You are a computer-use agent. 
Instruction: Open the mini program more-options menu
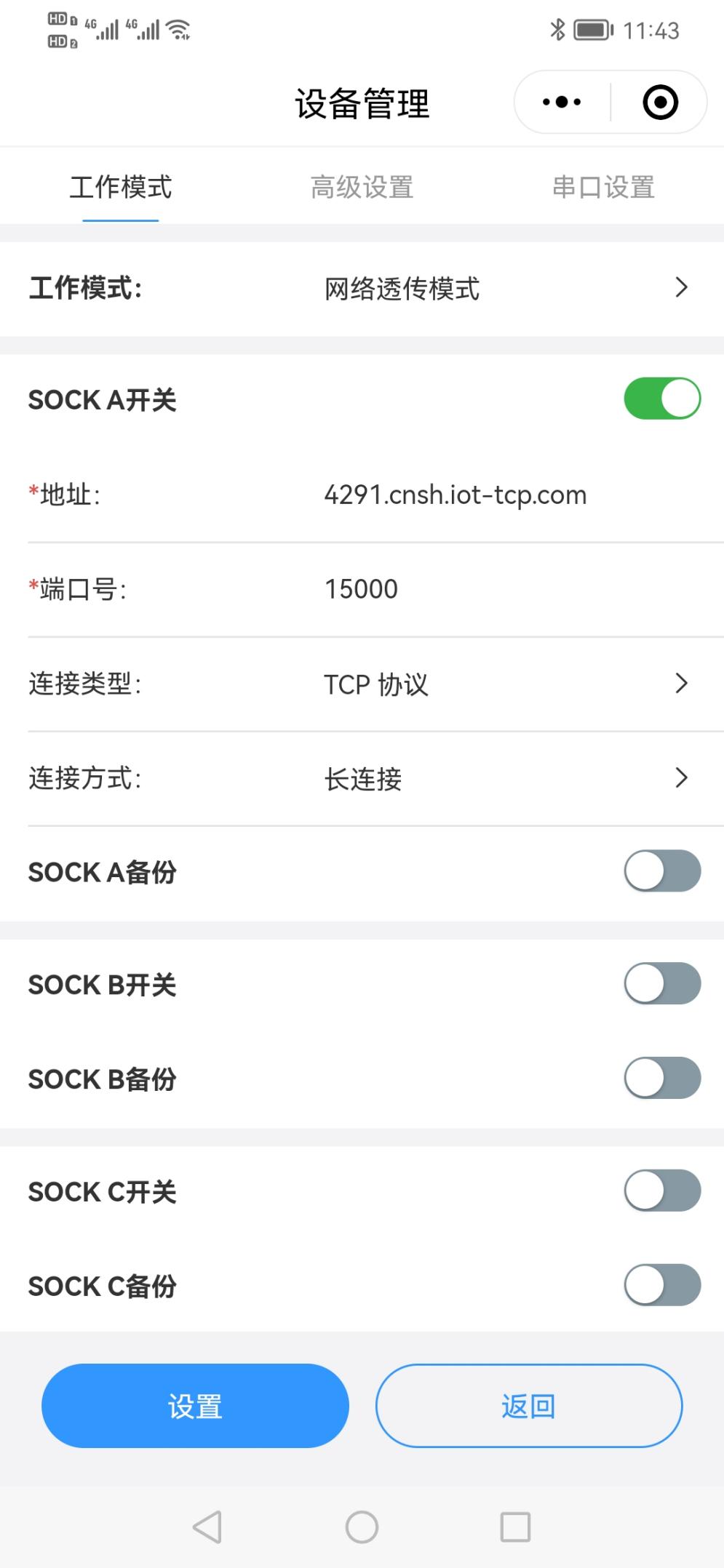coord(562,103)
